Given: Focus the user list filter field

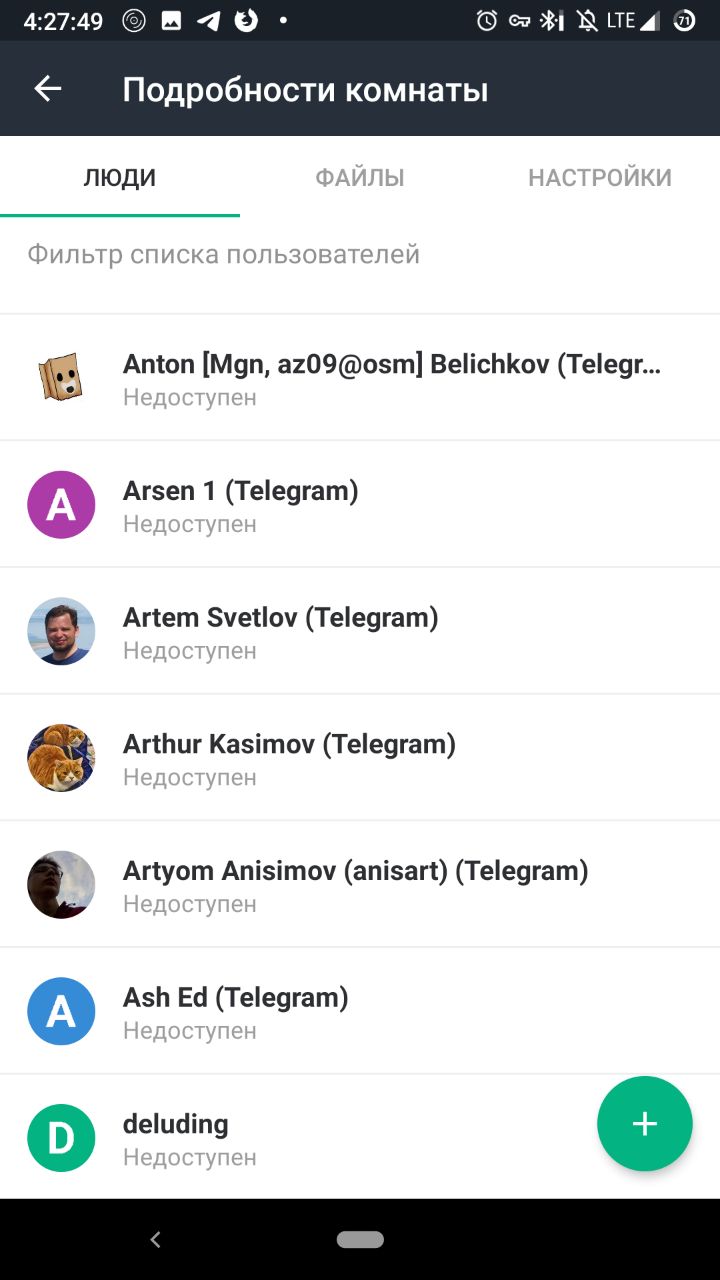Looking at the screenshot, I should (x=360, y=255).
